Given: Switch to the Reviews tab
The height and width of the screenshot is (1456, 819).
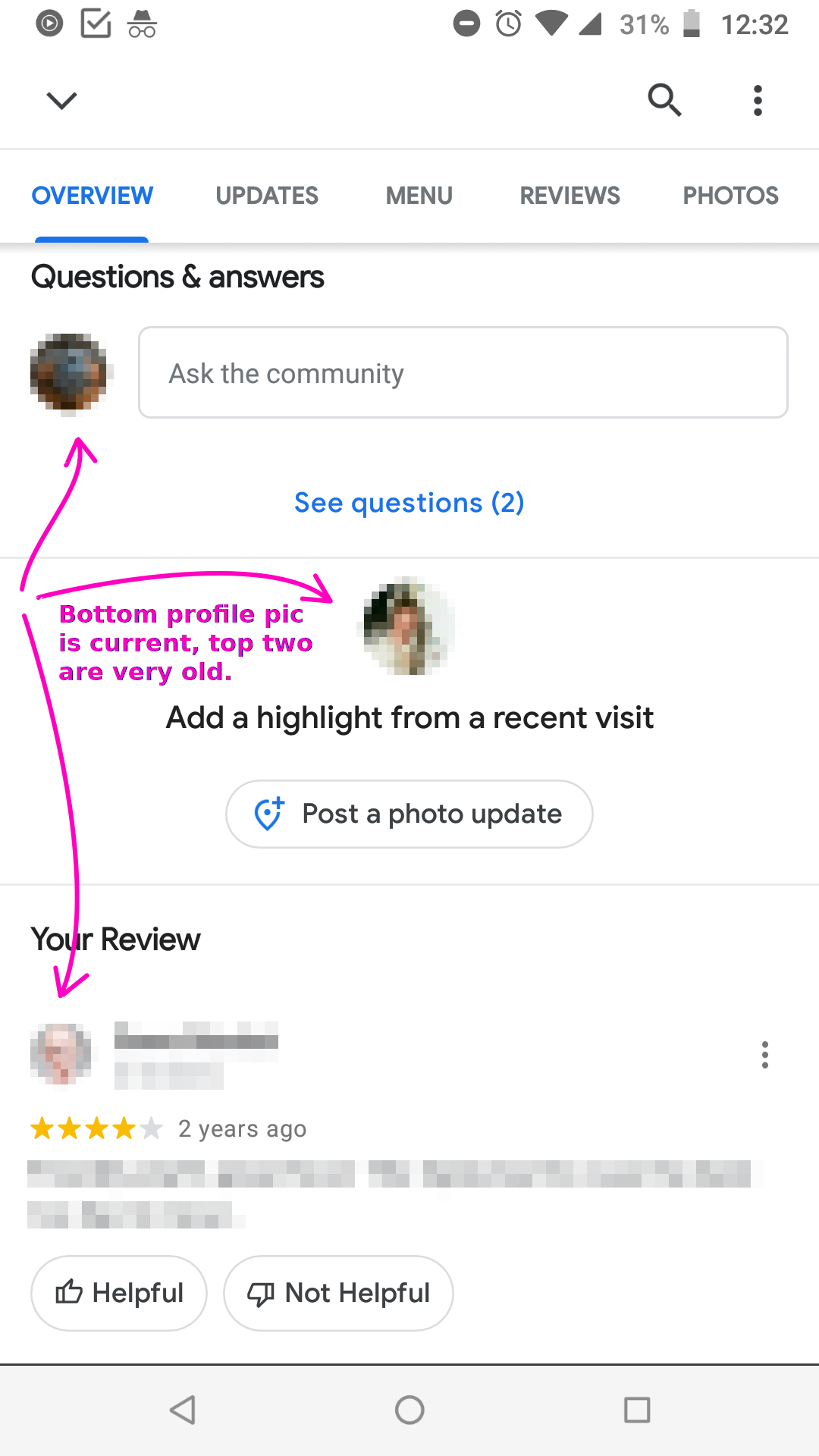Looking at the screenshot, I should pos(569,196).
